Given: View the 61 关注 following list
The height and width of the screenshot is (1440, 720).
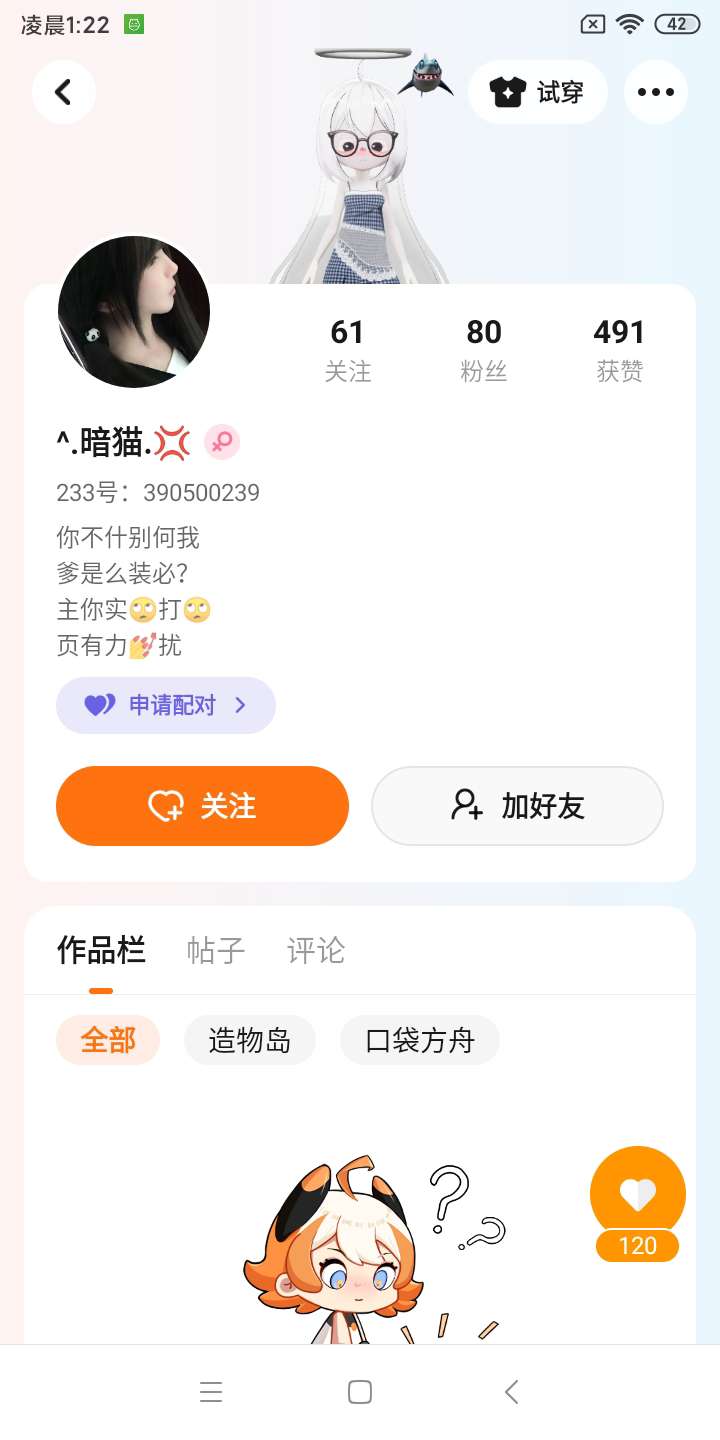Looking at the screenshot, I should (347, 350).
